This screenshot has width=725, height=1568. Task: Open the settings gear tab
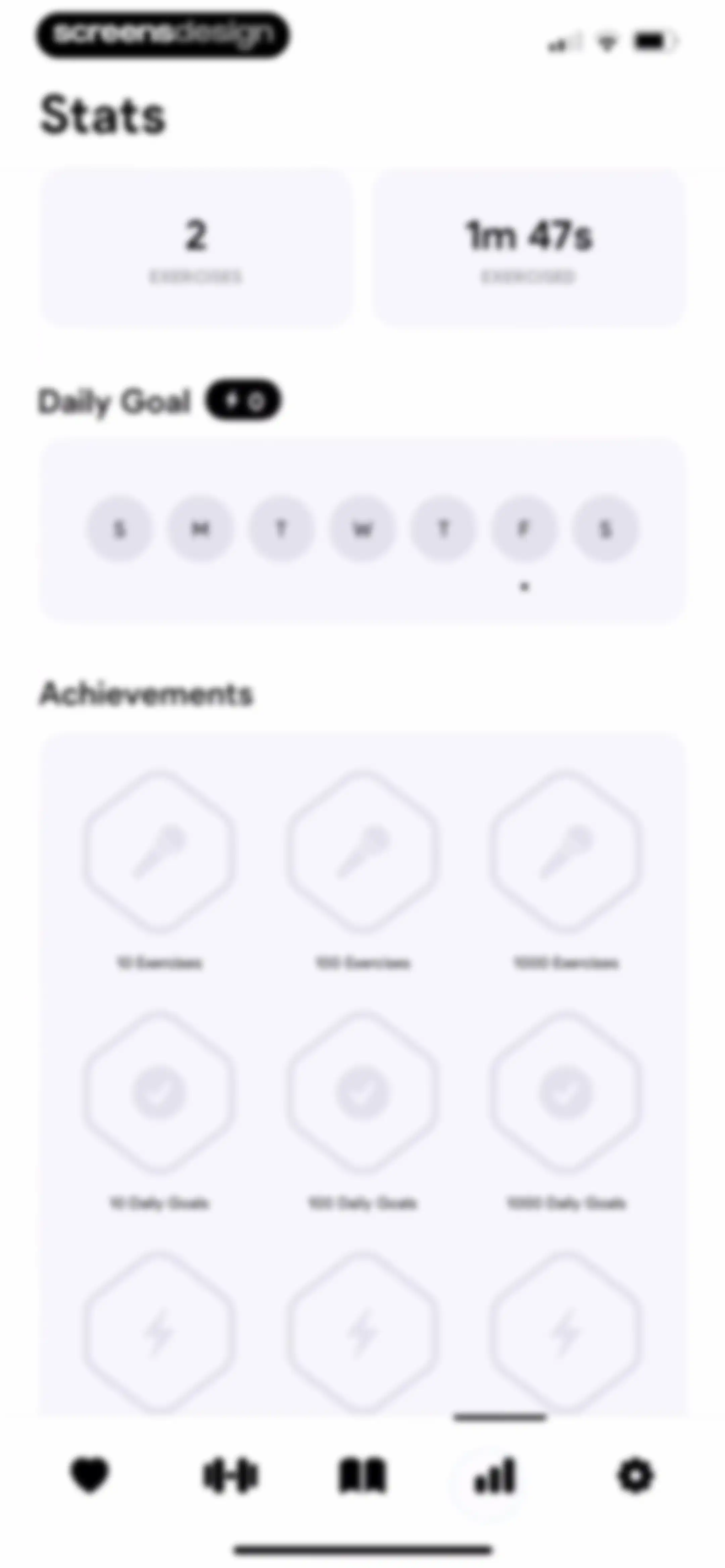click(x=636, y=1475)
